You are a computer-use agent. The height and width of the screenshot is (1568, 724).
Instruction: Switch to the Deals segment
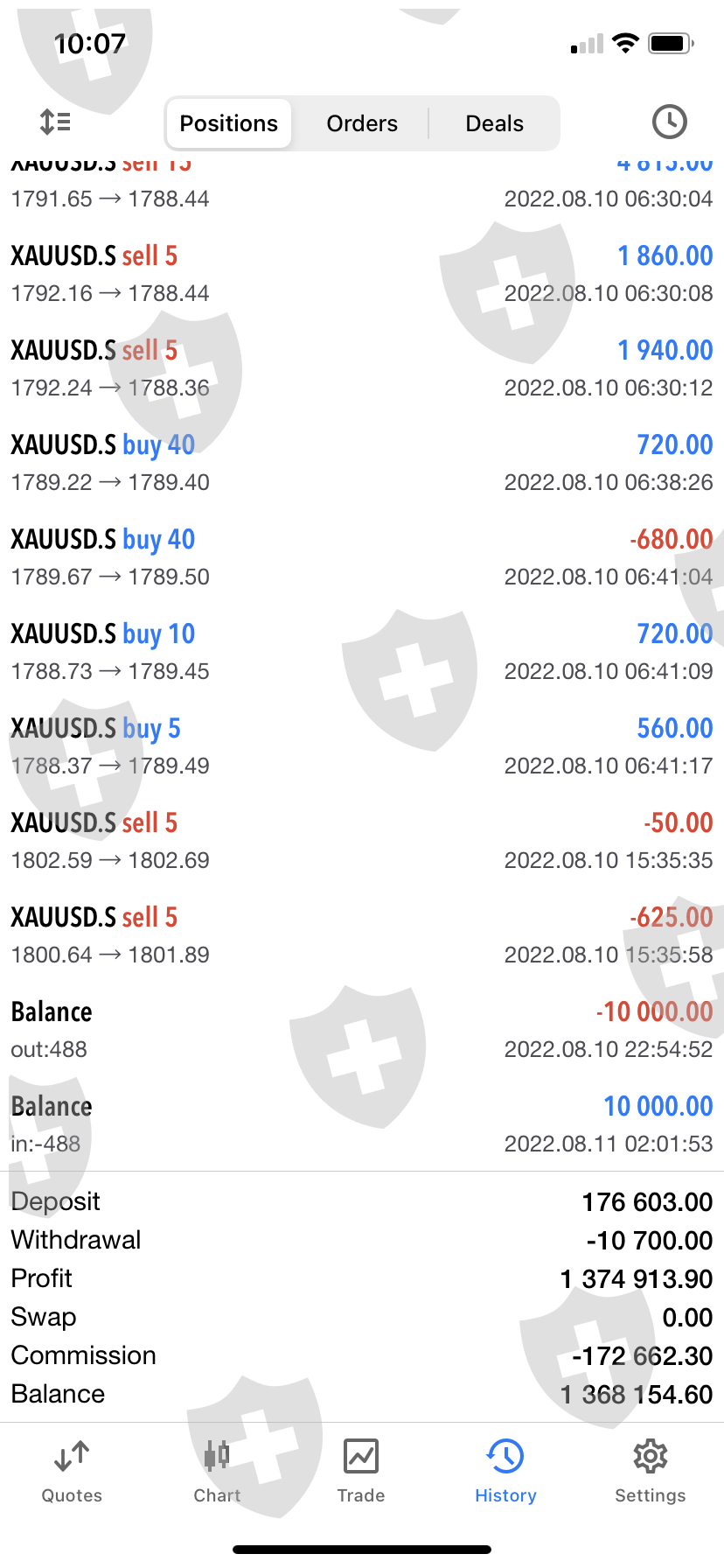pos(494,123)
